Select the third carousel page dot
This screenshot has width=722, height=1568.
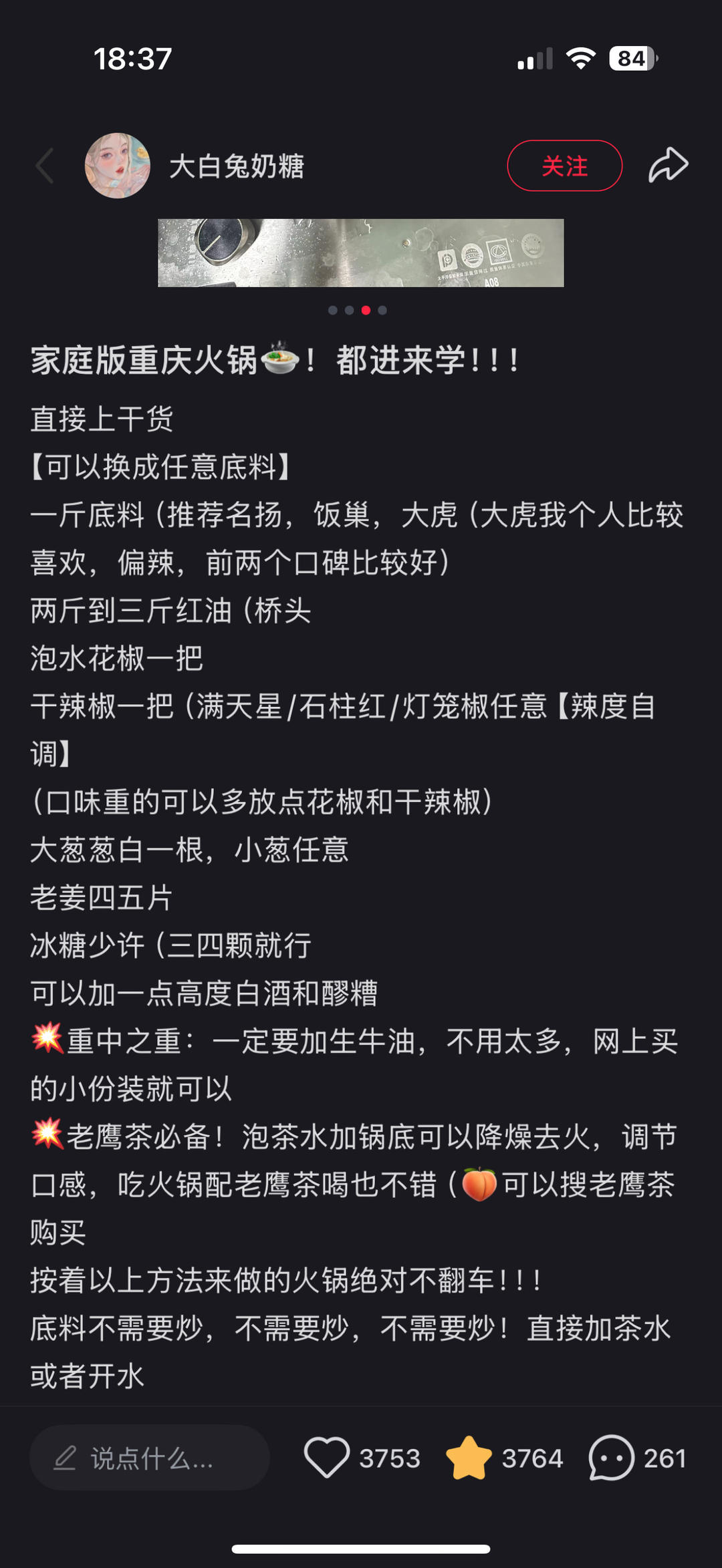click(x=365, y=309)
